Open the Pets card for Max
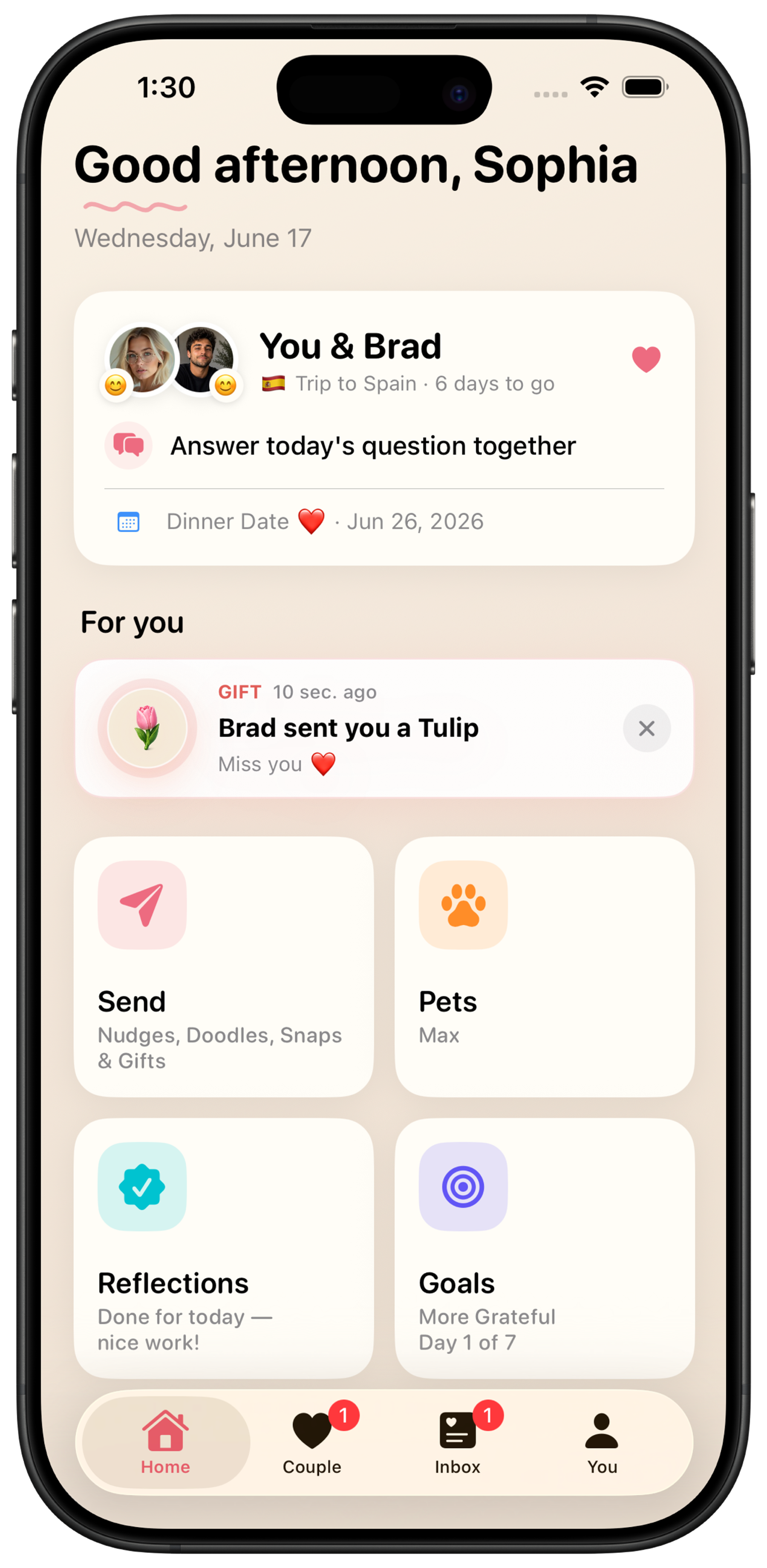The image size is (767, 1568). [x=544, y=967]
